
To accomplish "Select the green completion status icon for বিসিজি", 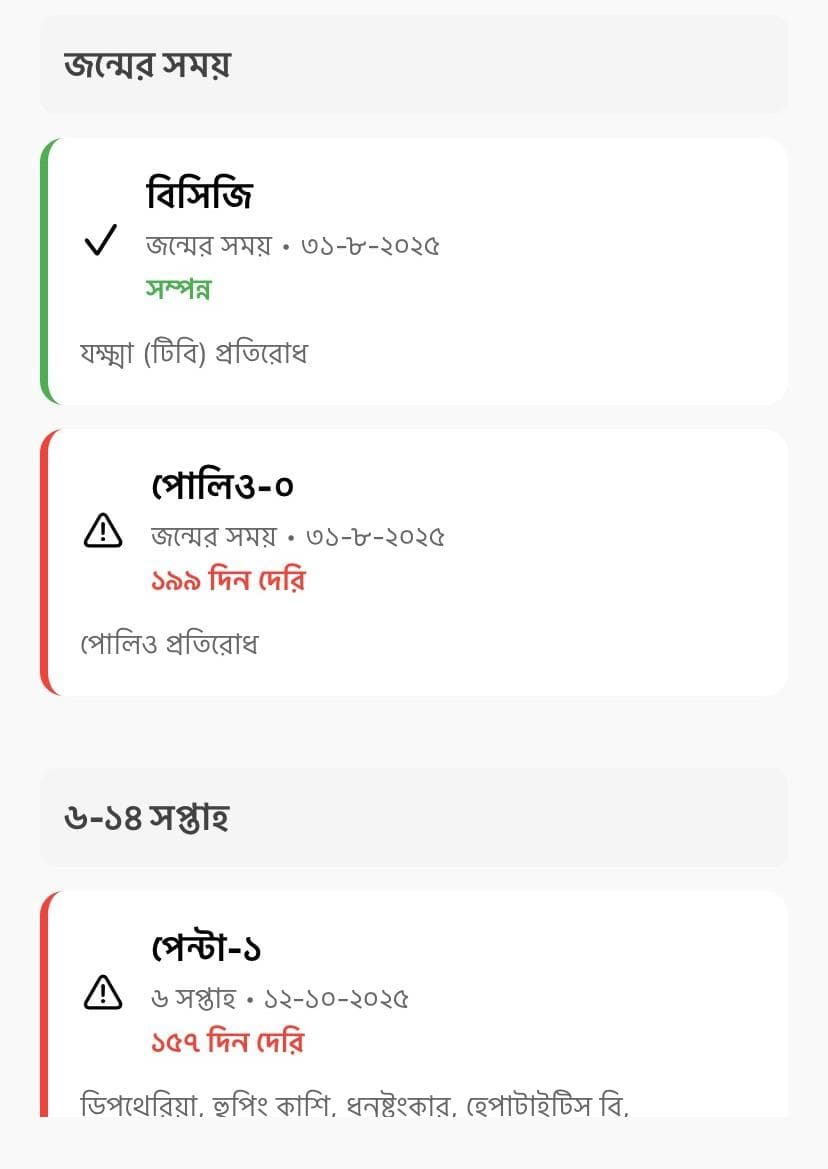I will pos(100,240).
